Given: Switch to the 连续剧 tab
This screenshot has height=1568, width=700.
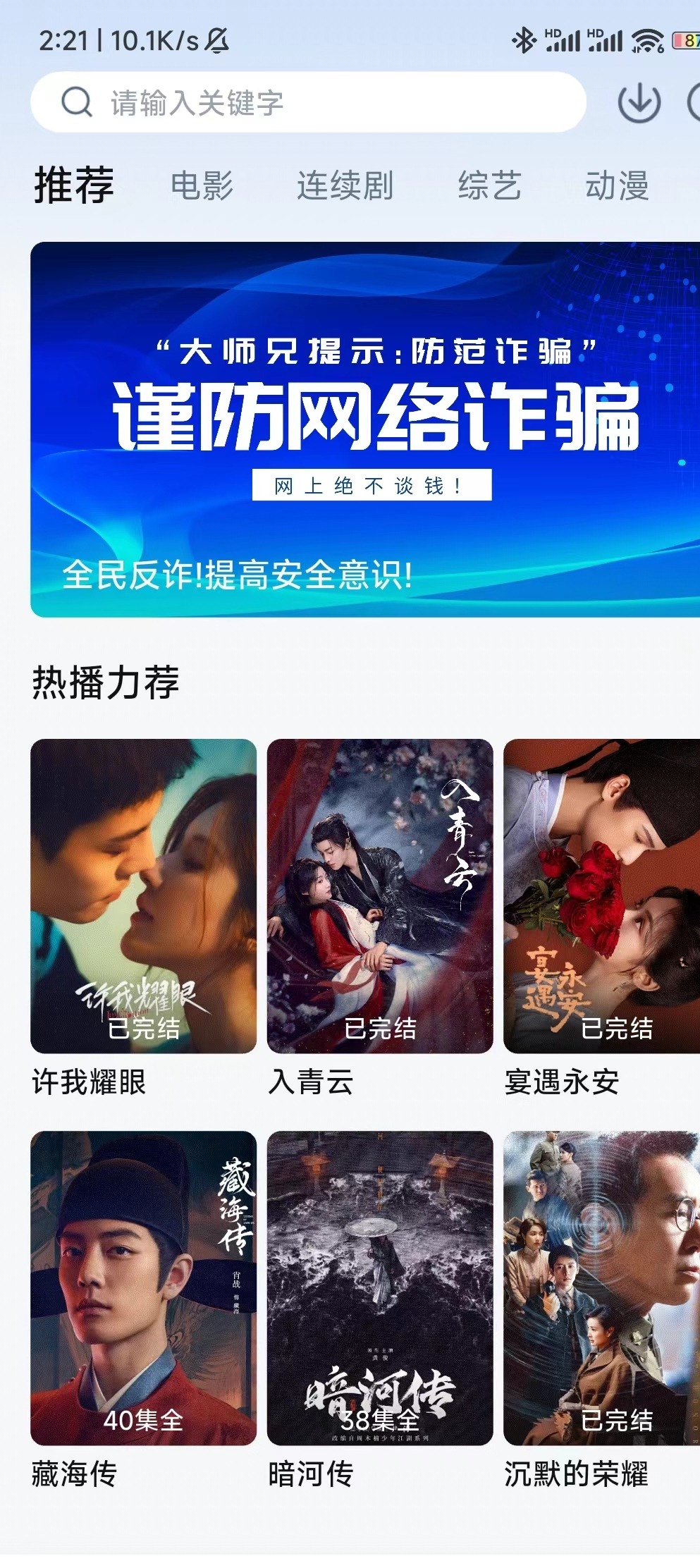Looking at the screenshot, I should [345, 186].
